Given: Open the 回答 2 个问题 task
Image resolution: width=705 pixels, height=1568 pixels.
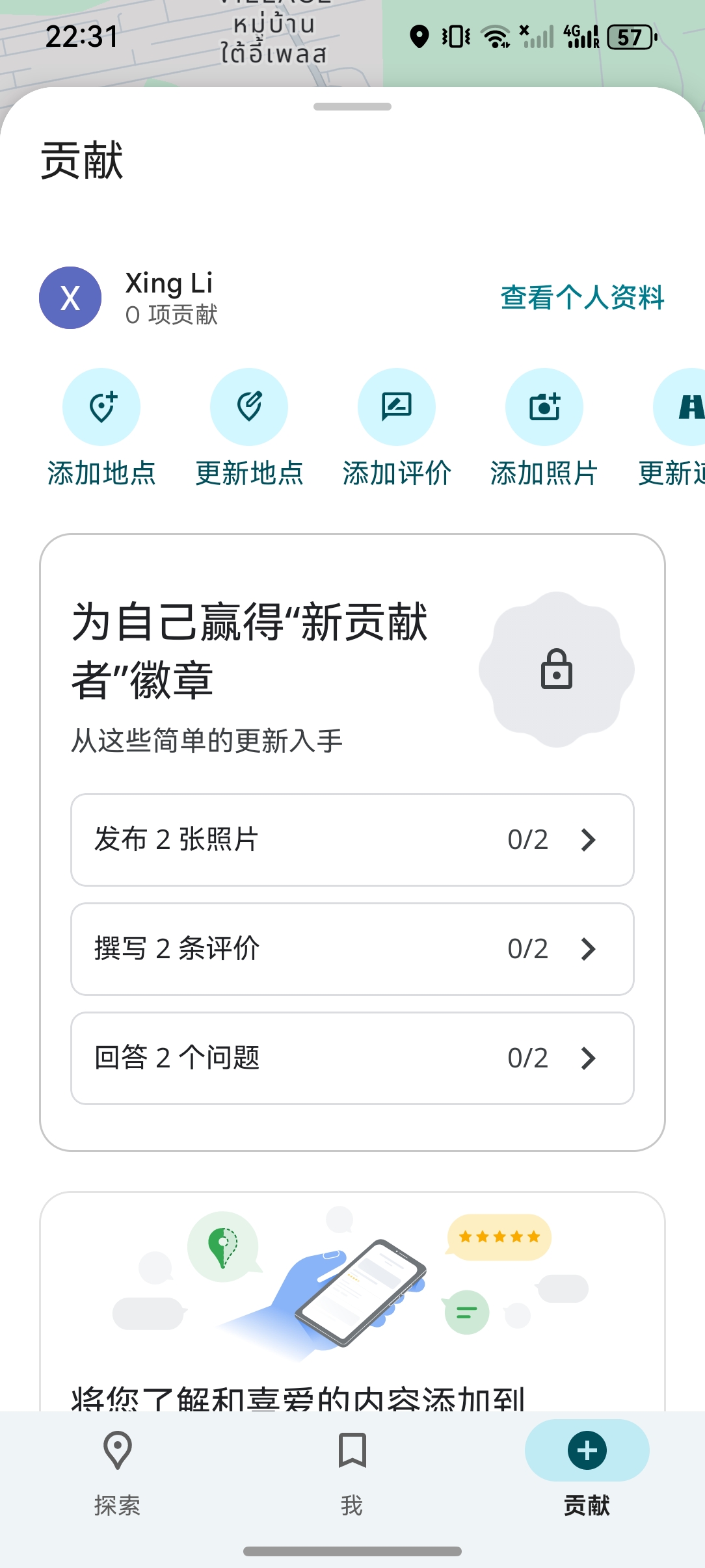Looking at the screenshot, I should pos(352,1058).
